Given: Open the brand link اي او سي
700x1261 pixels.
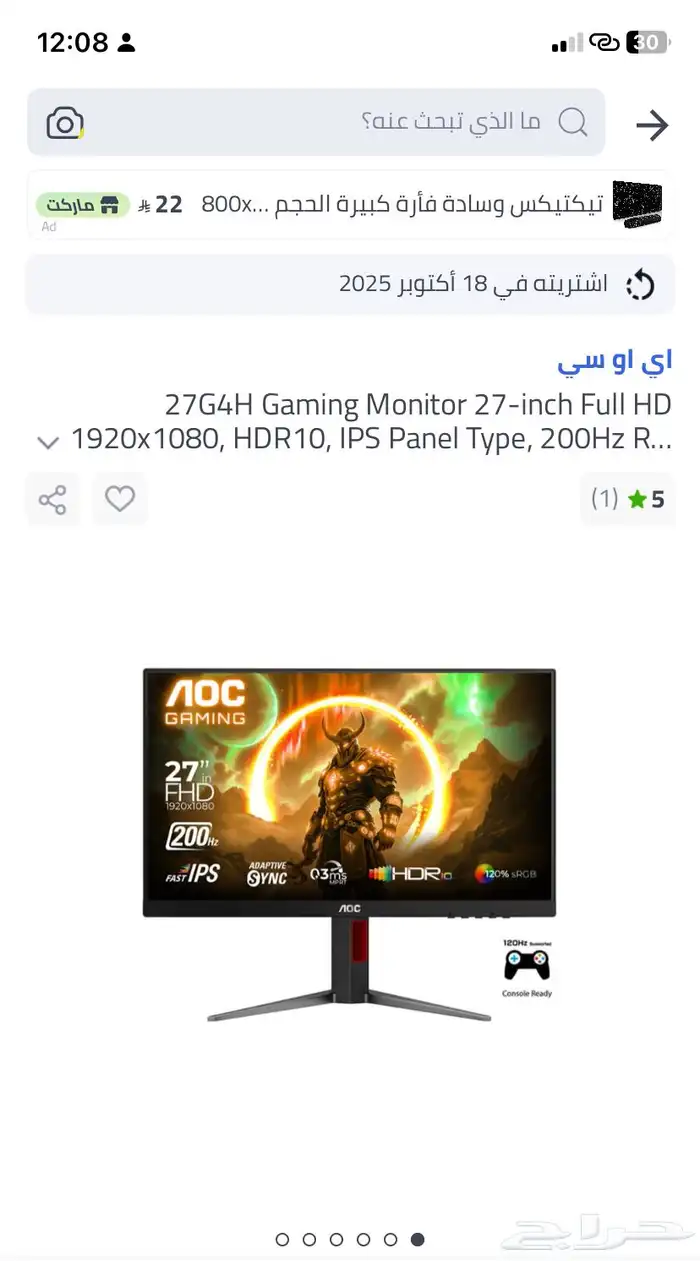Looking at the screenshot, I should [x=614, y=361].
